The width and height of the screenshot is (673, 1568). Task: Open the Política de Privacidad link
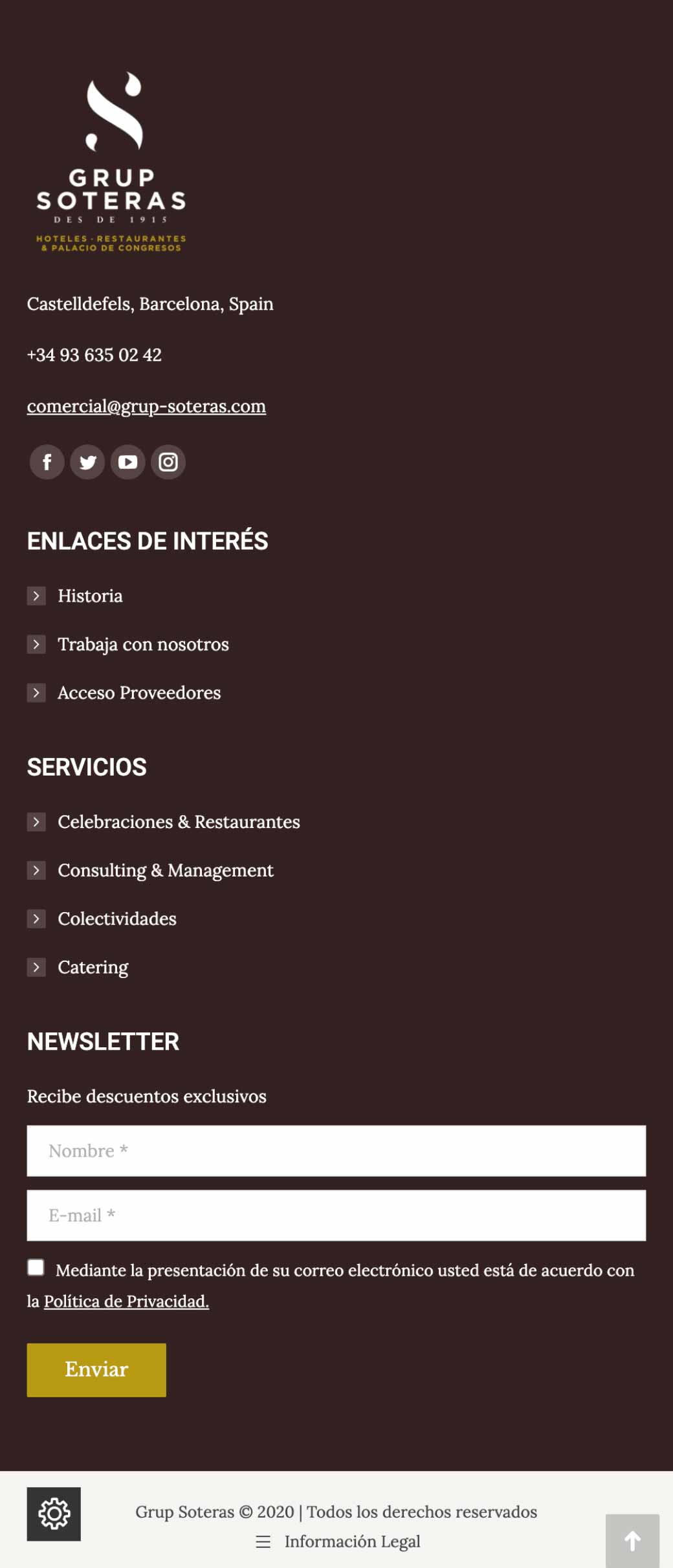point(126,1301)
